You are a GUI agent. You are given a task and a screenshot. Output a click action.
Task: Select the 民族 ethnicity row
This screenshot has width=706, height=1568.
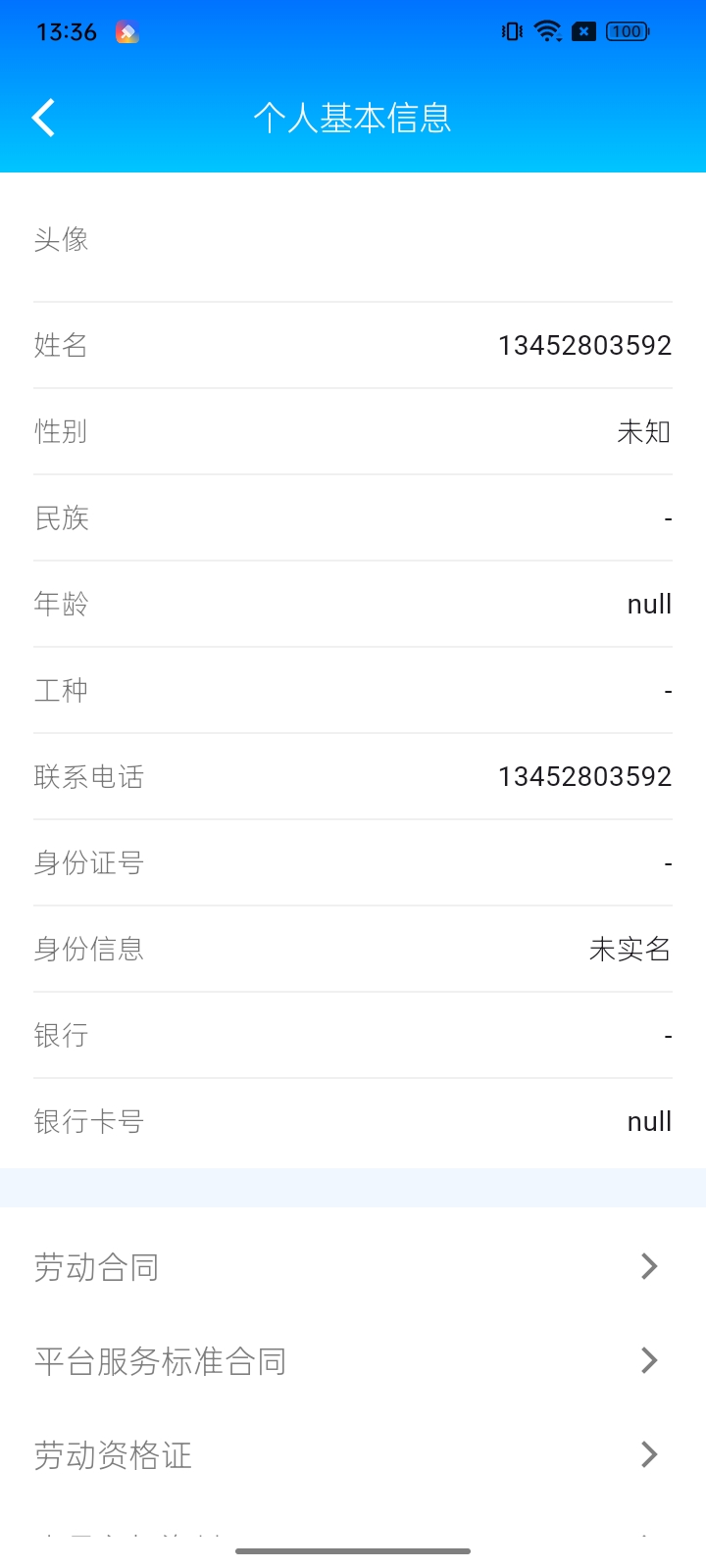[x=353, y=517]
